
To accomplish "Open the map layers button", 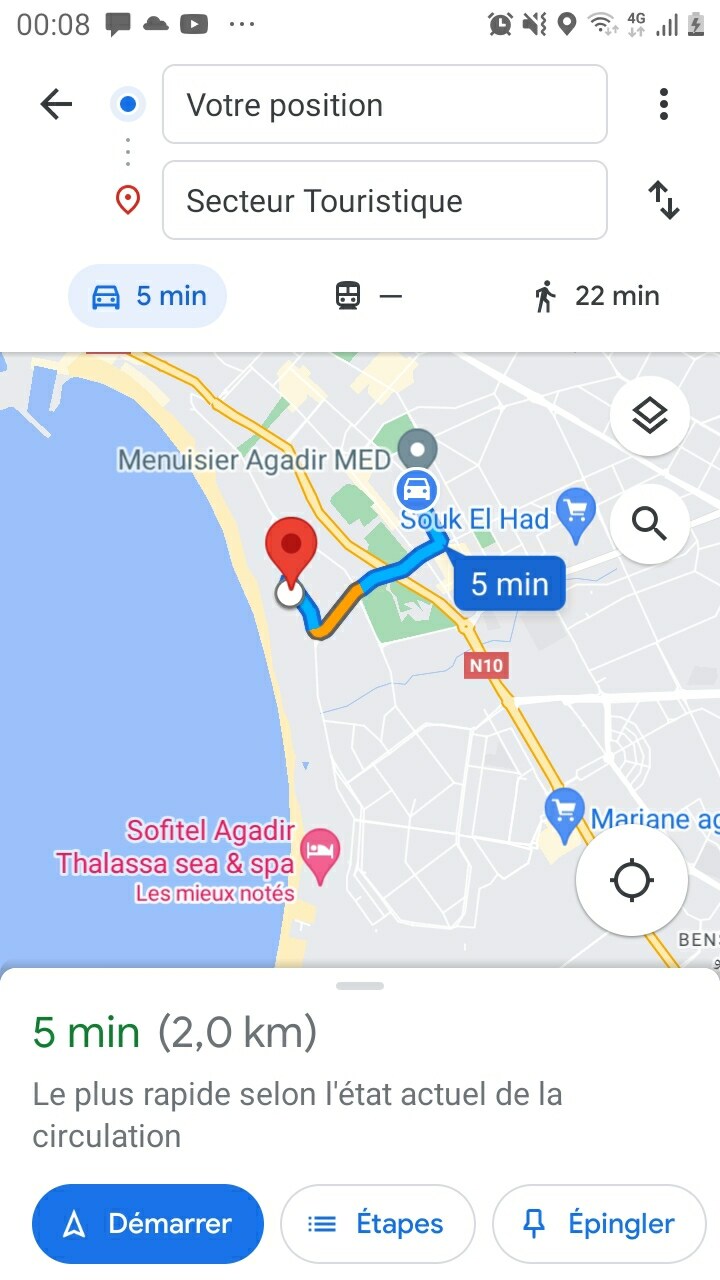I will coord(650,415).
